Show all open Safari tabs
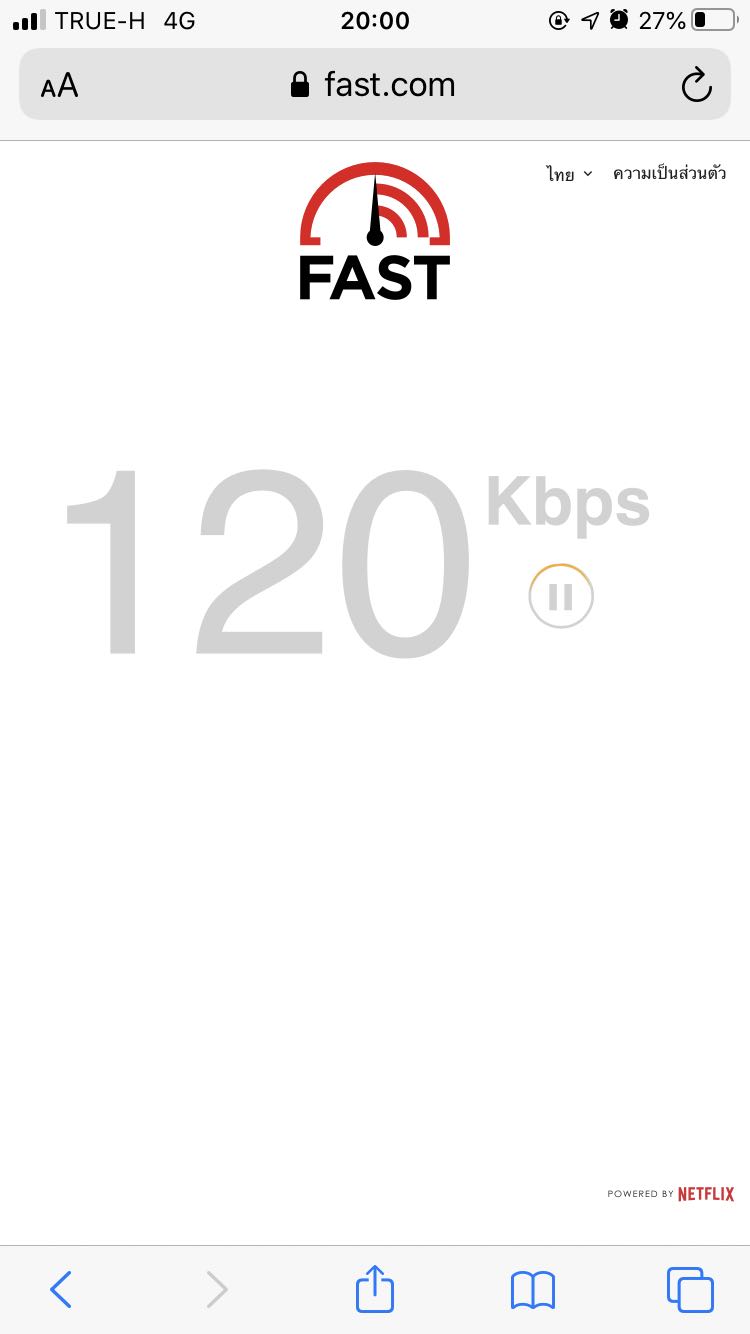The width and height of the screenshot is (750, 1334). click(x=689, y=1289)
